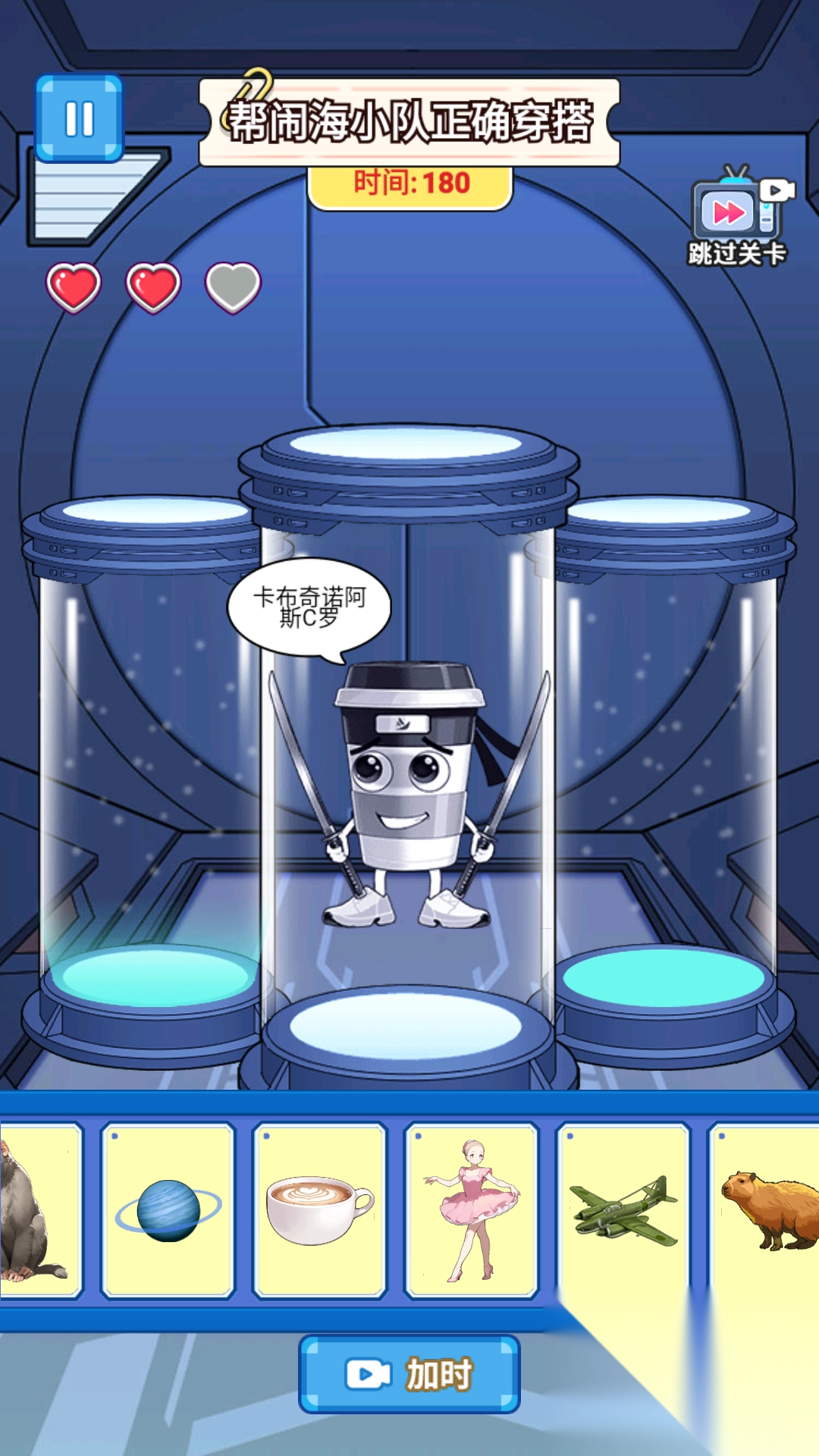The height and width of the screenshot is (1456, 819).
Task: Choose the capybara card
Action: click(766, 1210)
